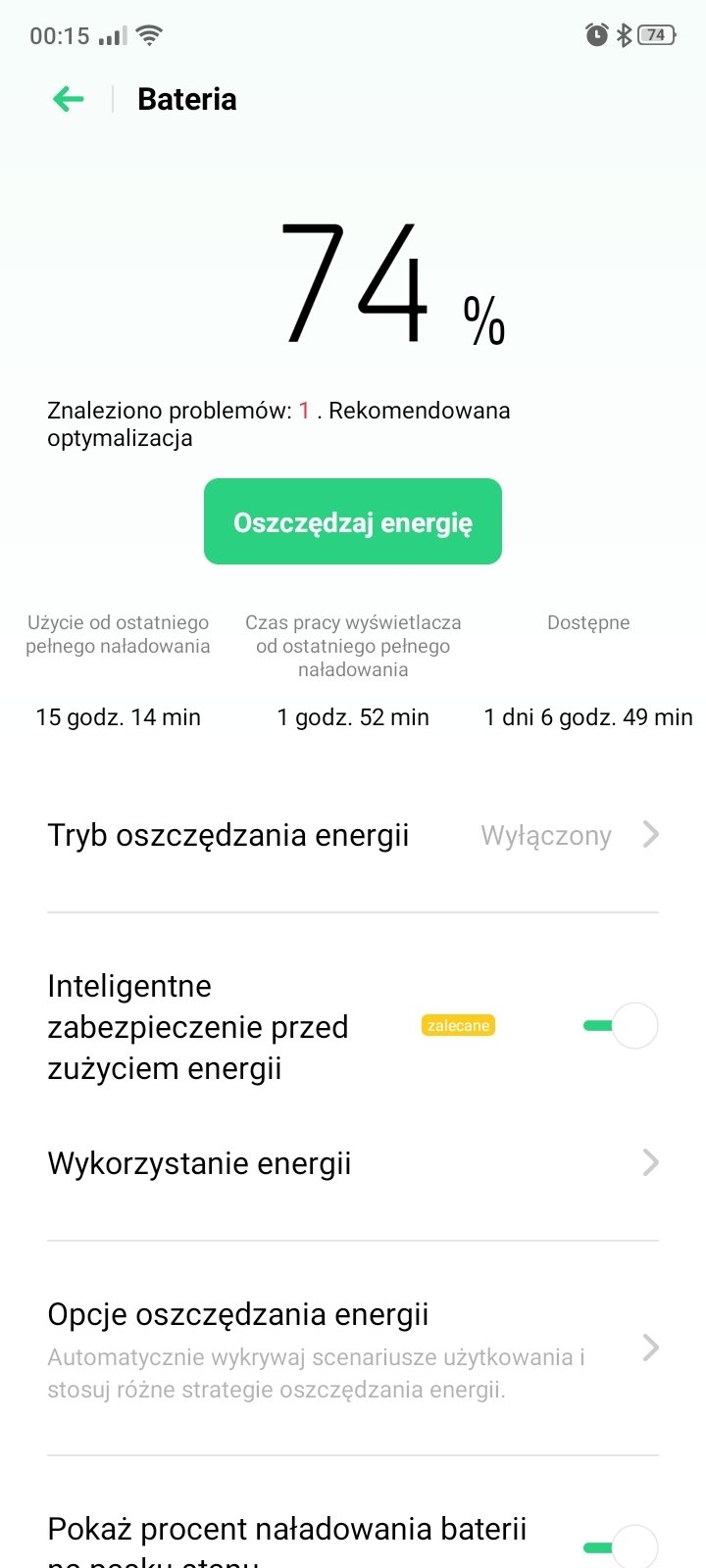Toggle Inteligentne zabezpieczenie przed zużyciem energii
Image resolution: width=706 pixels, height=1568 pixels.
pos(621,1026)
